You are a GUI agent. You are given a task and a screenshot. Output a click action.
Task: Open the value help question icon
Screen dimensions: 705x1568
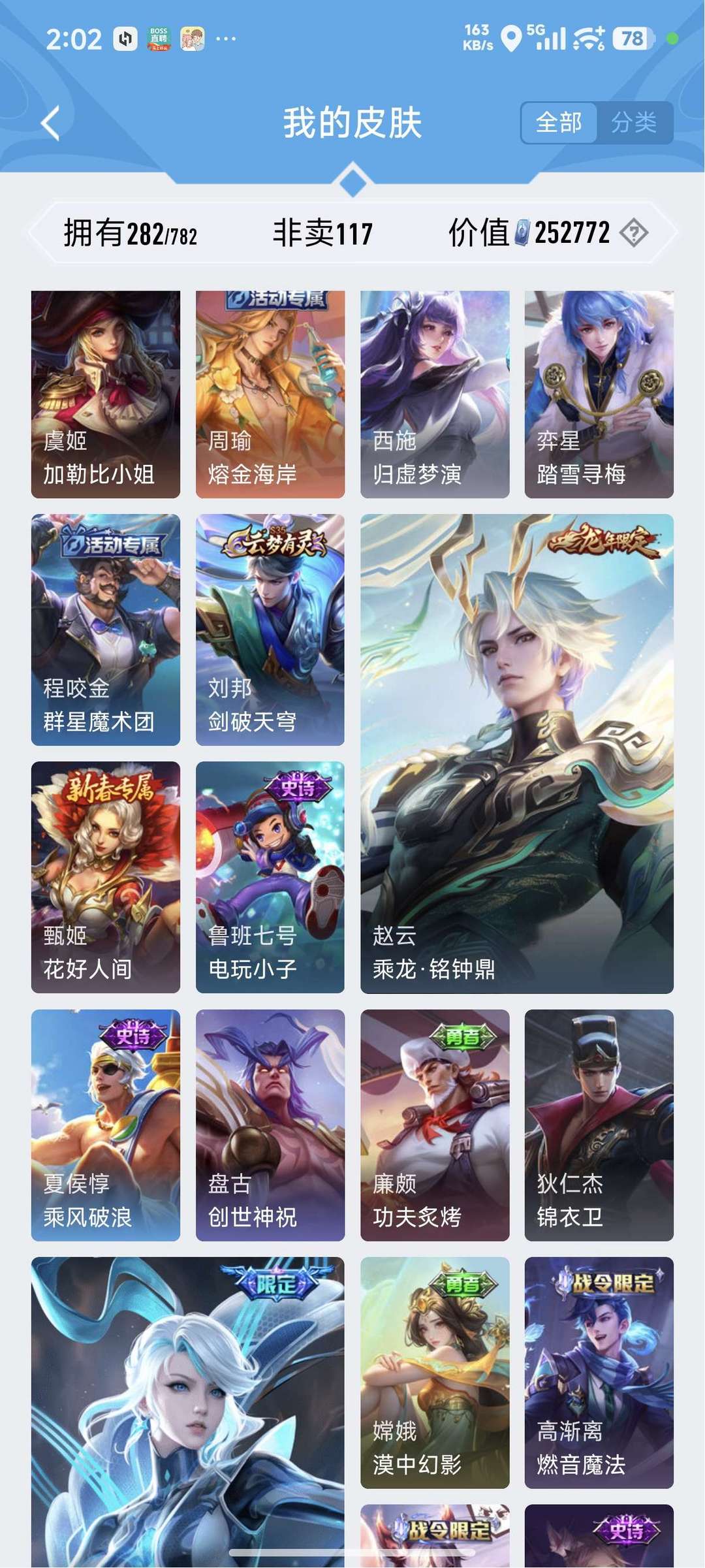(x=634, y=232)
